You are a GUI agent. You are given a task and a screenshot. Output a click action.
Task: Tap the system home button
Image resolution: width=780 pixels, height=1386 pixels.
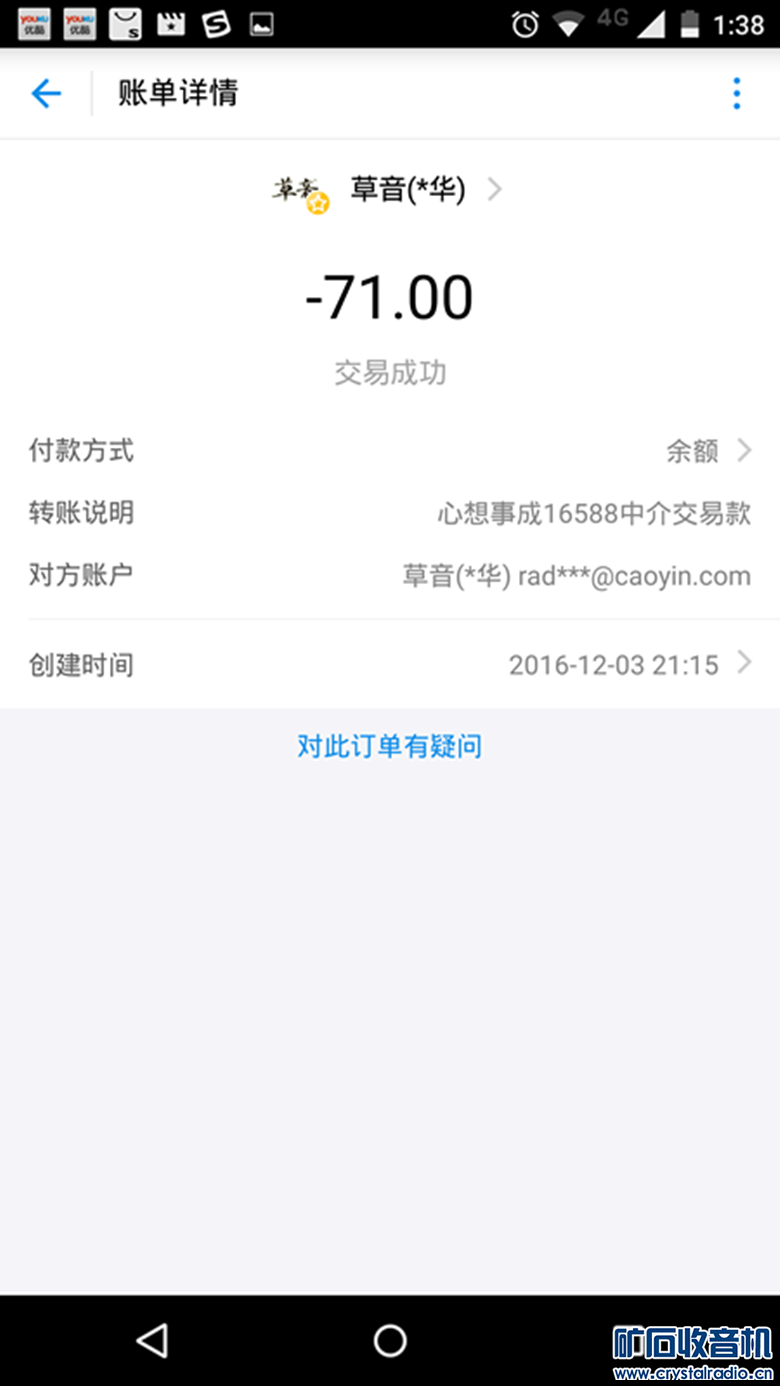390,1340
